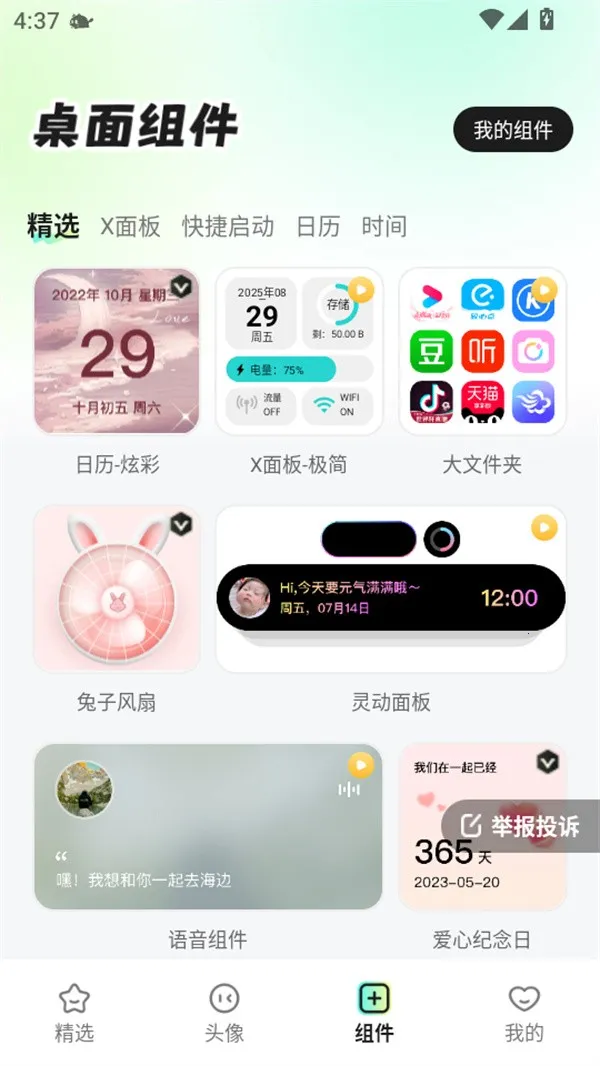Switch to the X面板 tab
This screenshot has width=600, height=1066.
coord(130,226)
